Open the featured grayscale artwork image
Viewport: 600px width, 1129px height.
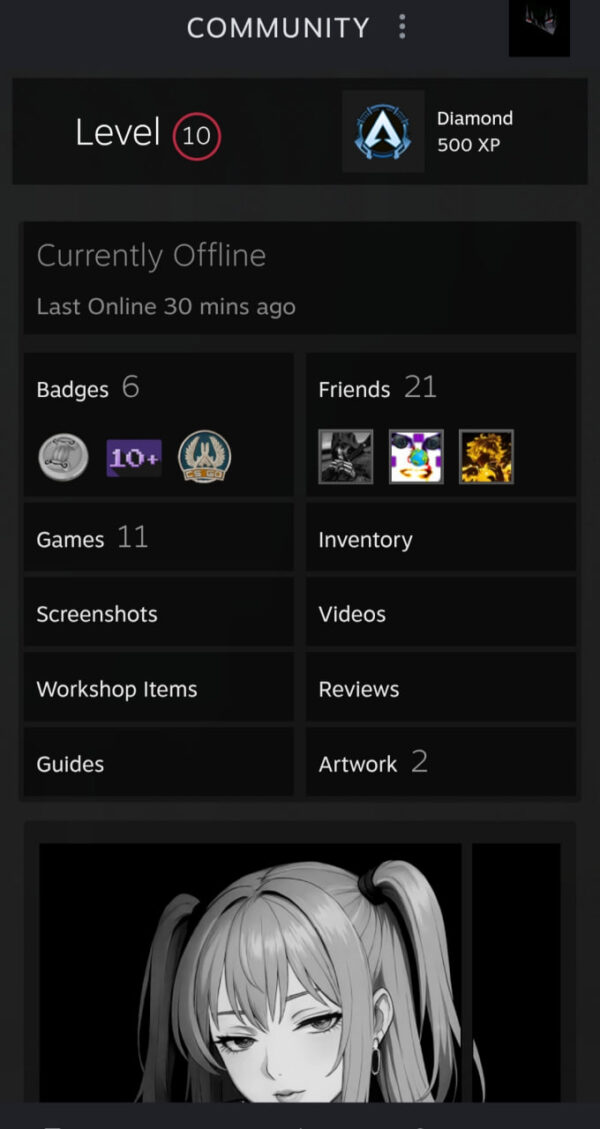(x=250, y=973)
